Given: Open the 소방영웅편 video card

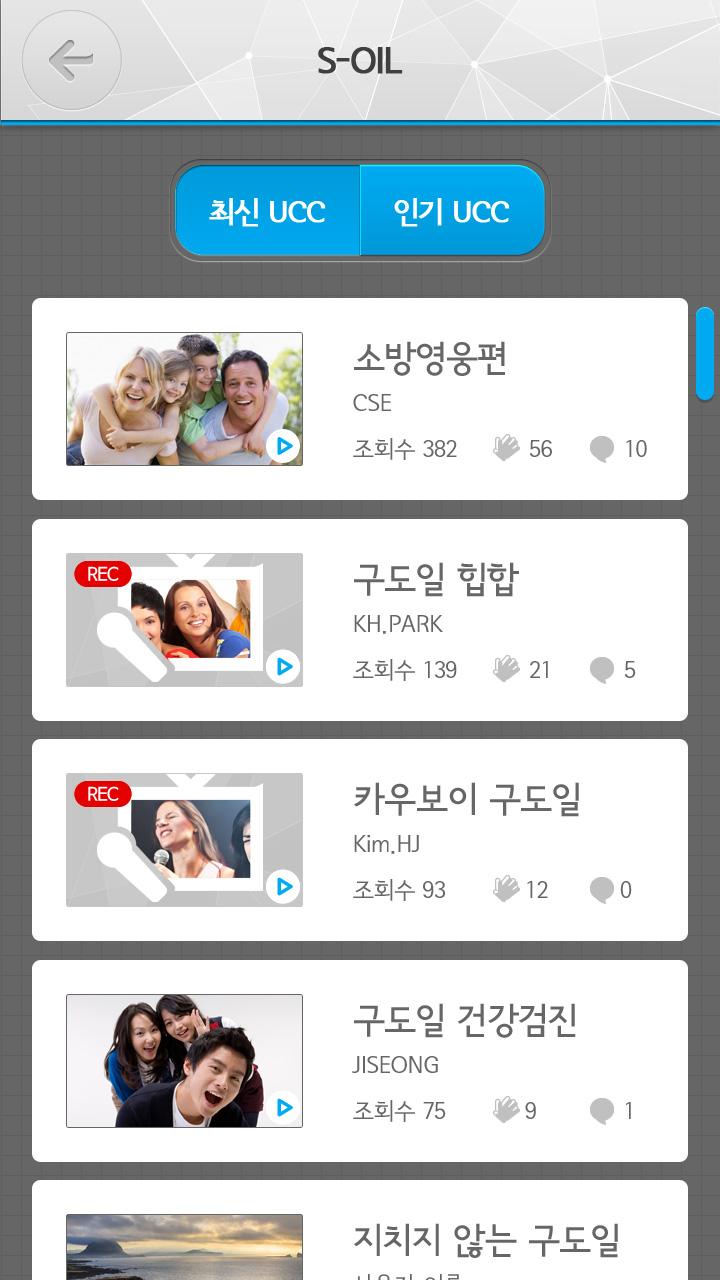Looking at the screenshot, I should (x=360, y=399).
